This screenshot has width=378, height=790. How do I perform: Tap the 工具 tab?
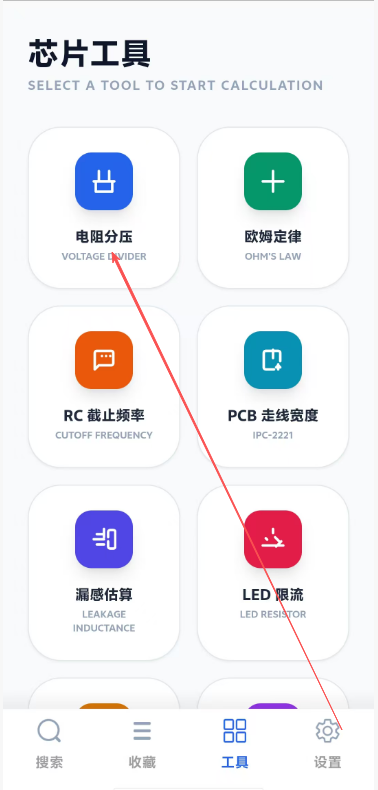(235, 744)
